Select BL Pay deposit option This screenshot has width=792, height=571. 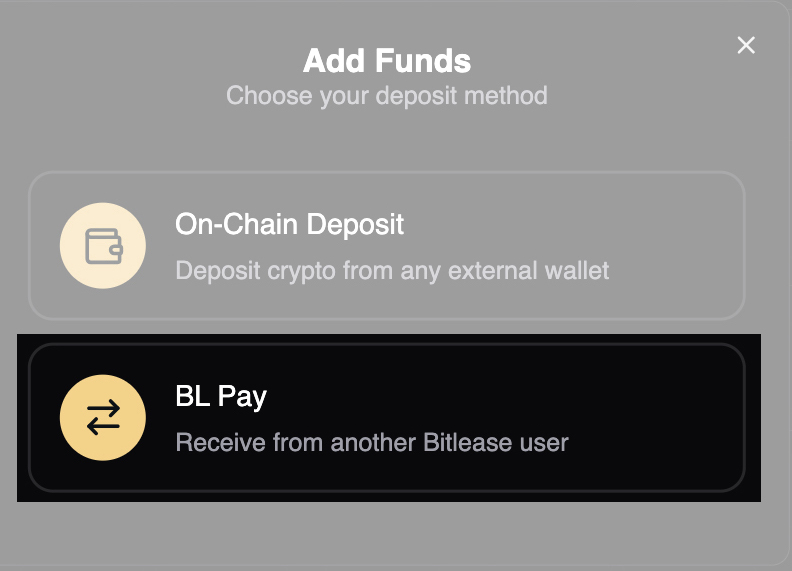pos(387,418)
